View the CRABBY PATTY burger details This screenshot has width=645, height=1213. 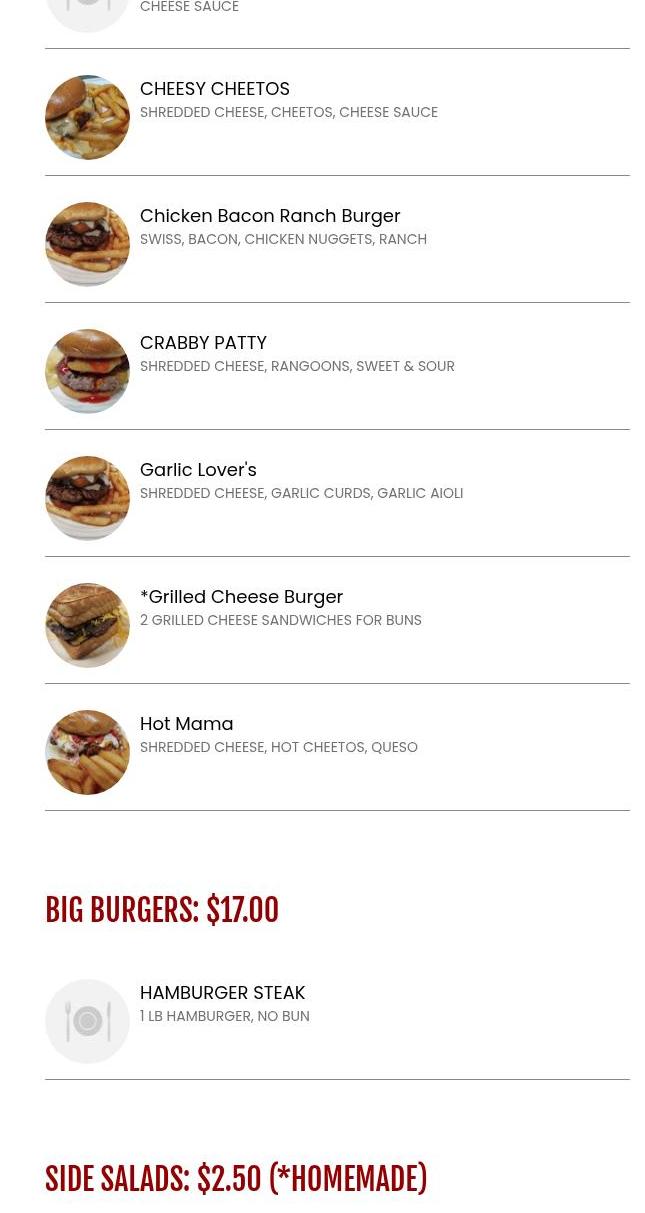point(337,366)
